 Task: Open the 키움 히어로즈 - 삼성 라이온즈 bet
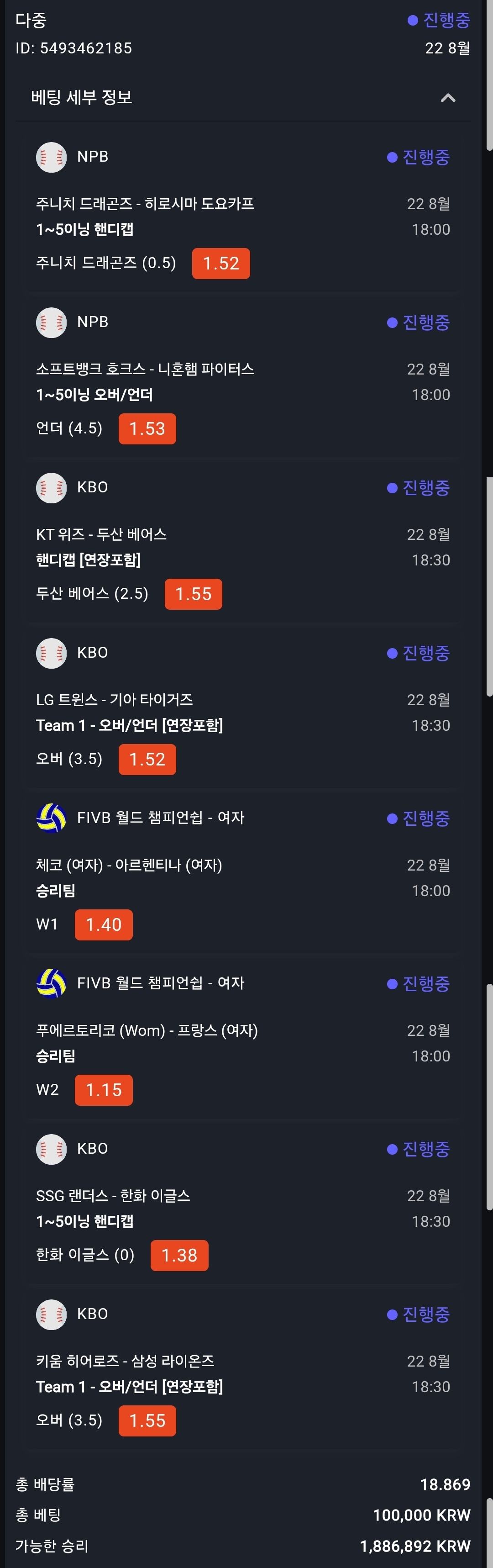125,1361
